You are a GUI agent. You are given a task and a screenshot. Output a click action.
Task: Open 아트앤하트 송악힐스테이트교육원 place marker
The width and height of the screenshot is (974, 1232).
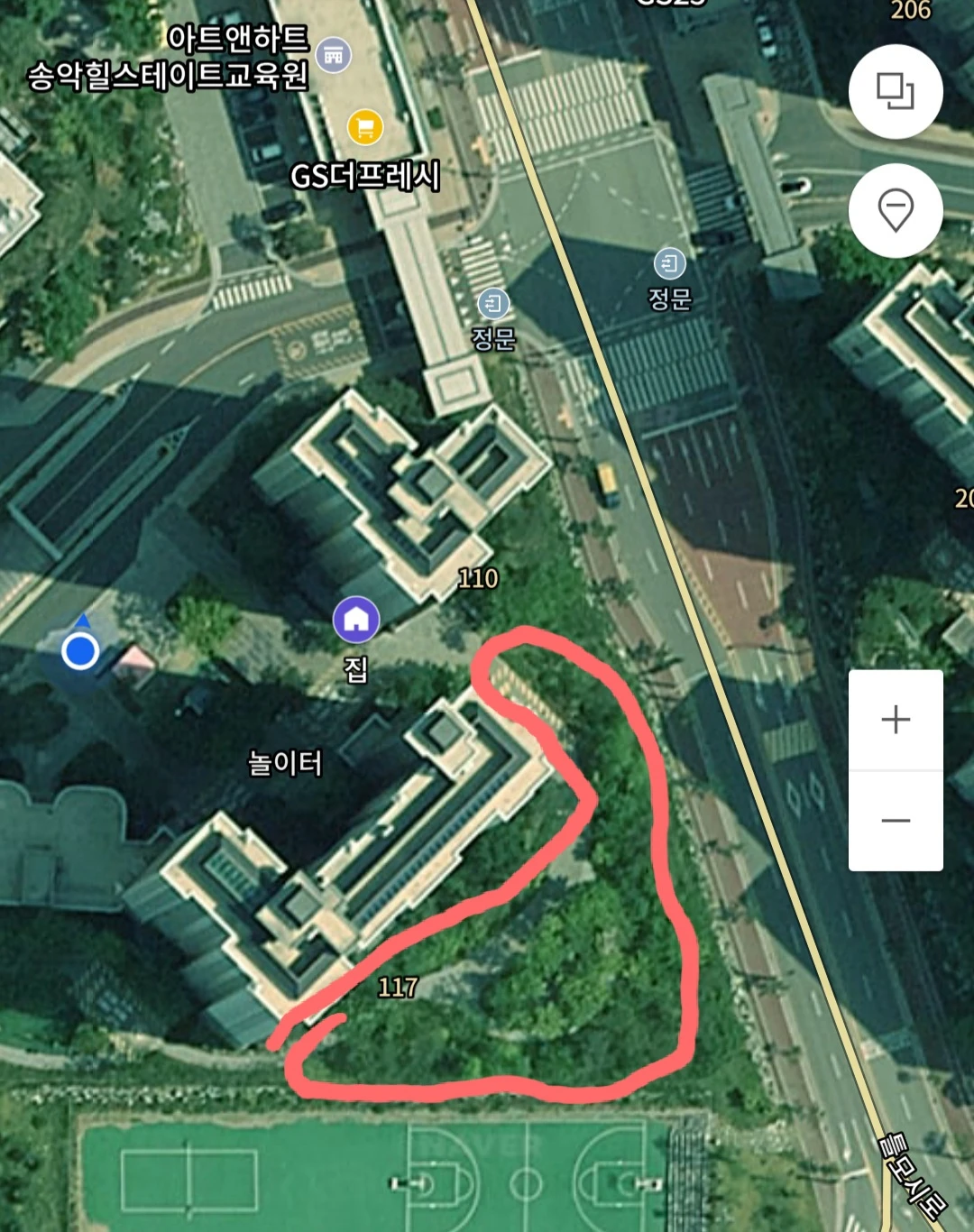click(334, 55)
